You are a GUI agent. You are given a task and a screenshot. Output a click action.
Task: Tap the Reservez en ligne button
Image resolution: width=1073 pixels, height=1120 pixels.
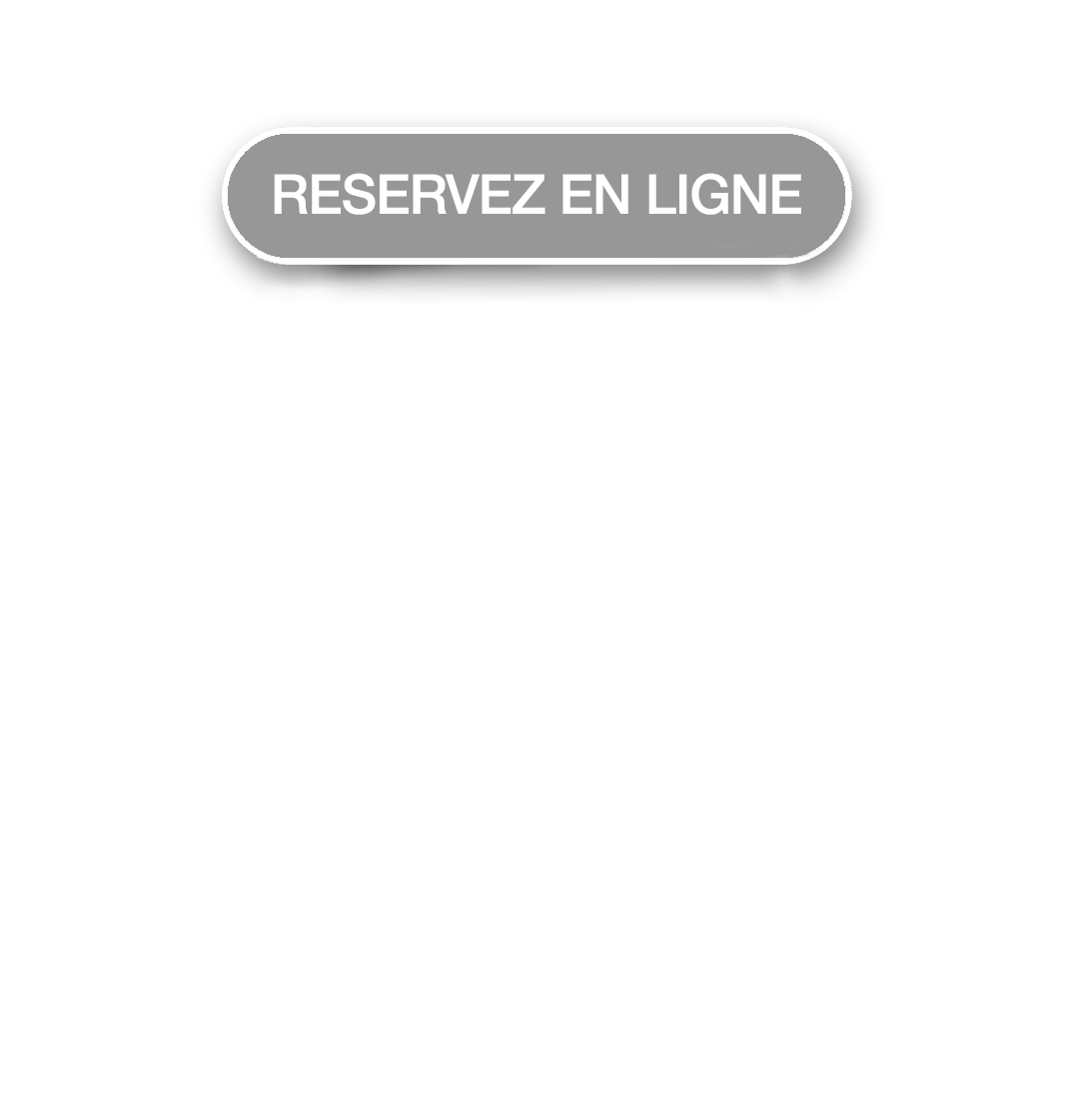tap(536, 195)
